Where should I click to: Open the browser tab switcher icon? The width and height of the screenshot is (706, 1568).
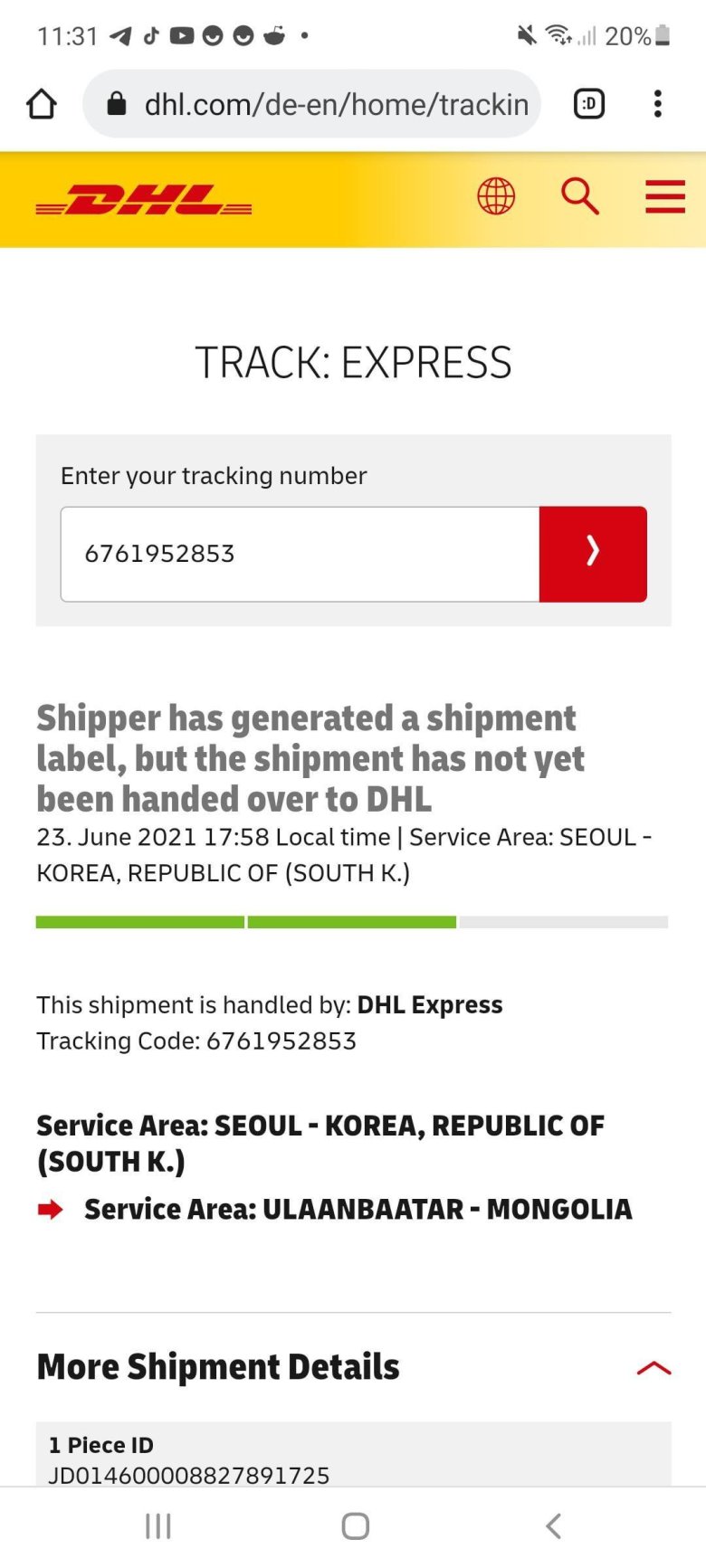(588, 103)
